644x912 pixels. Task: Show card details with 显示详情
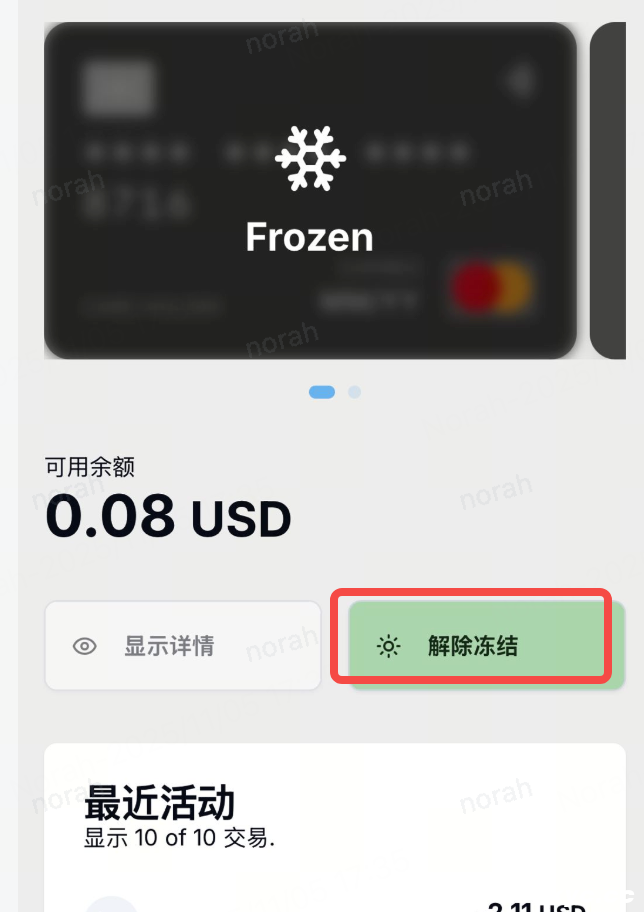tap(183, 646)
